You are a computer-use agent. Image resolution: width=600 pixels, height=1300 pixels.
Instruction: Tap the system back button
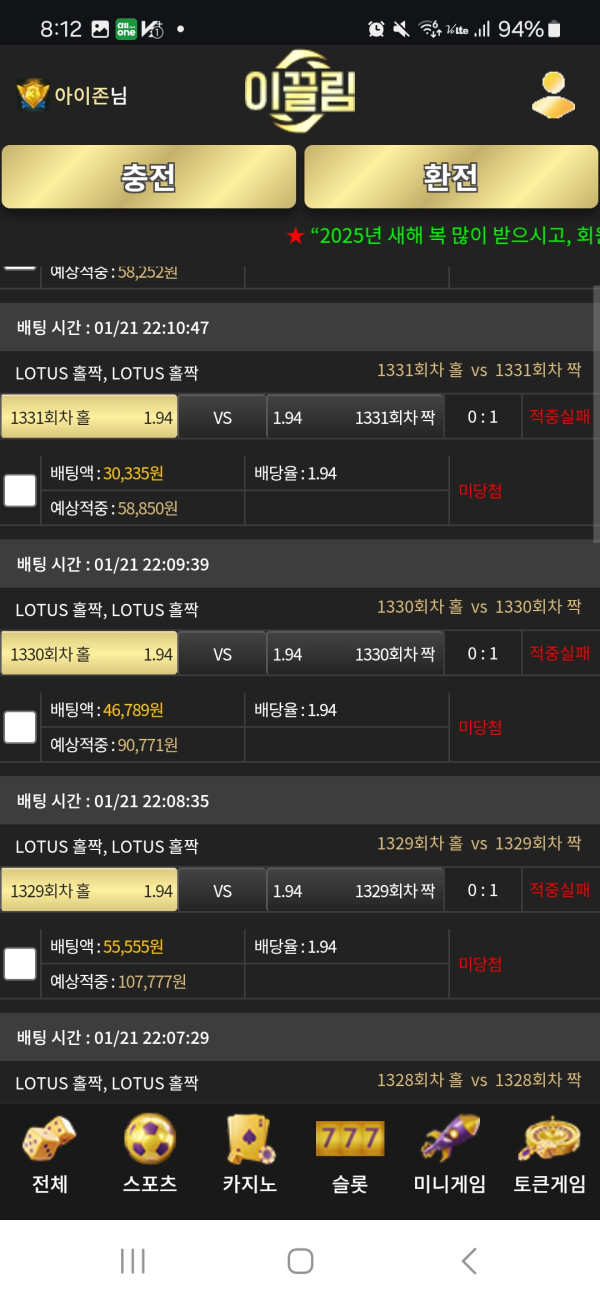(x=468, y=1261)
